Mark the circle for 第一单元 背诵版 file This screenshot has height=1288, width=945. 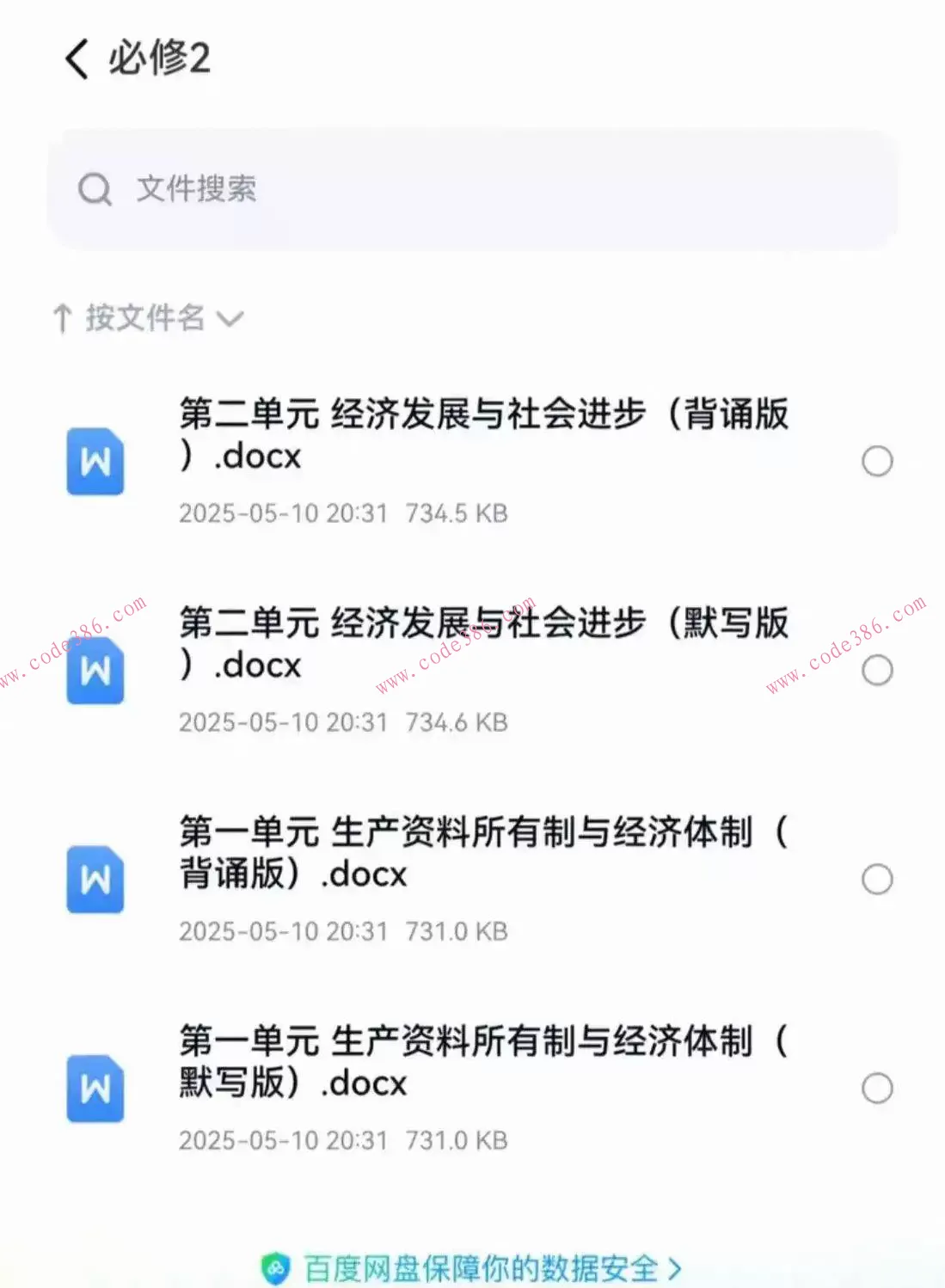[x=878, y=879]
